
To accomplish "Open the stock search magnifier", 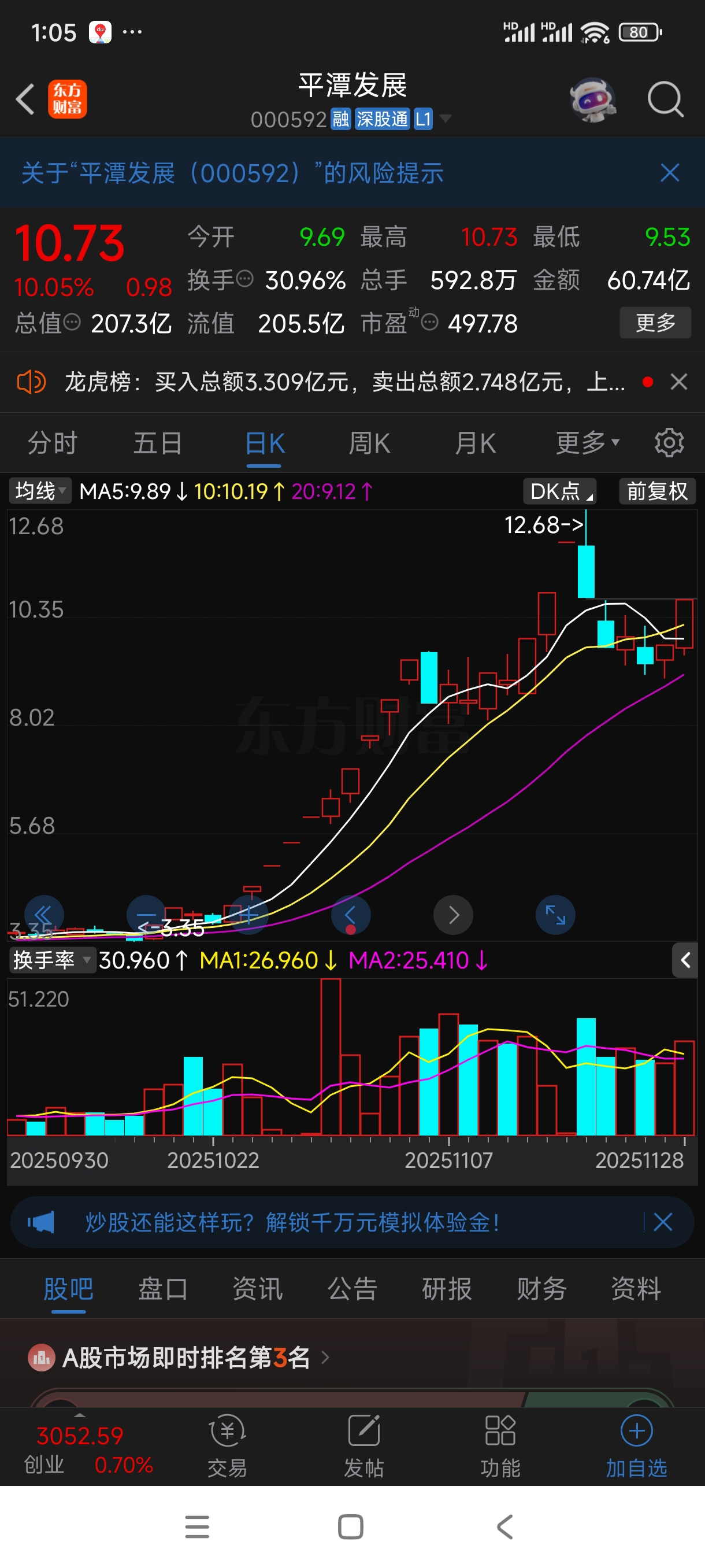I will (665, 99).
